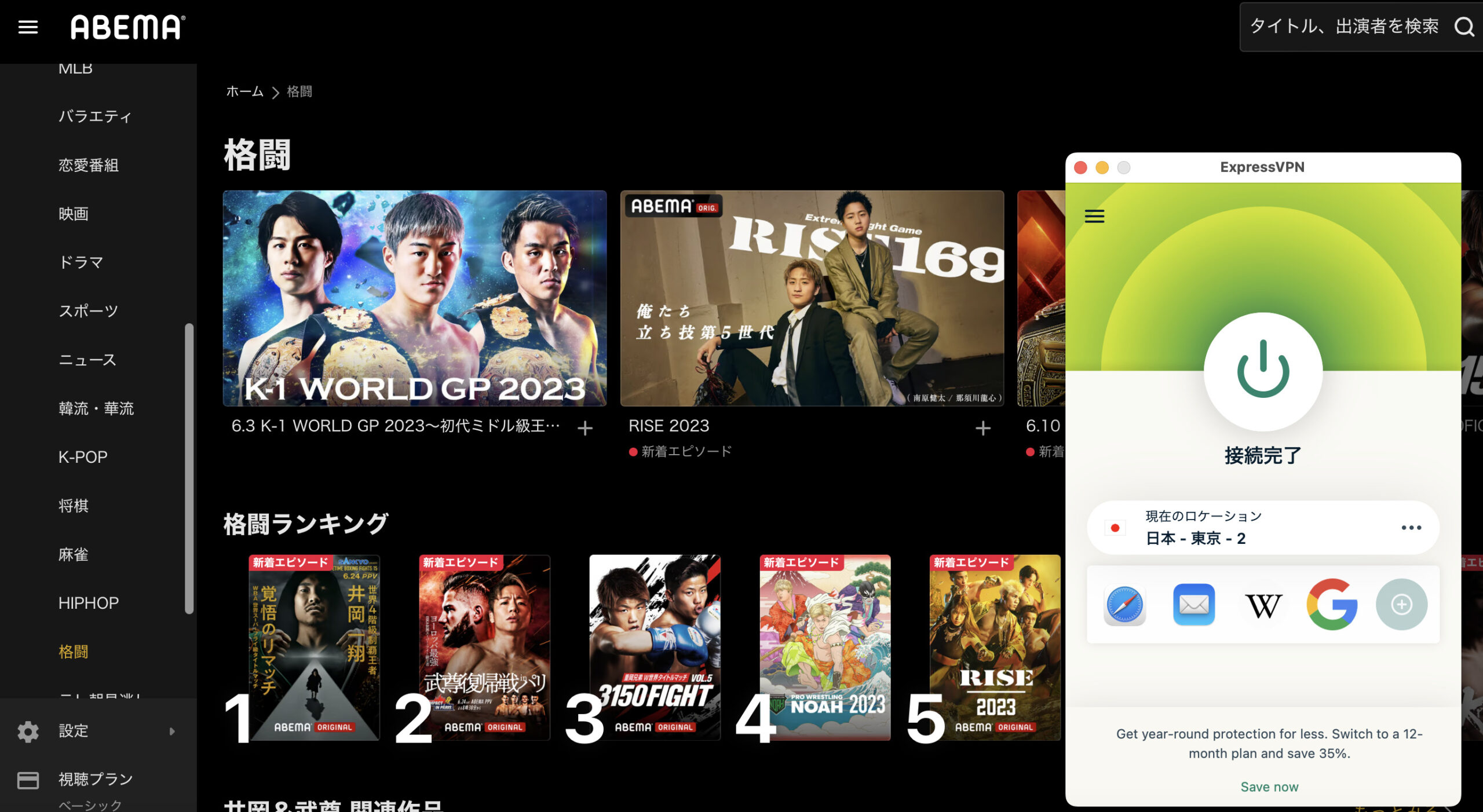Open the ABEMA hamburger menu

tap(28, 27)
